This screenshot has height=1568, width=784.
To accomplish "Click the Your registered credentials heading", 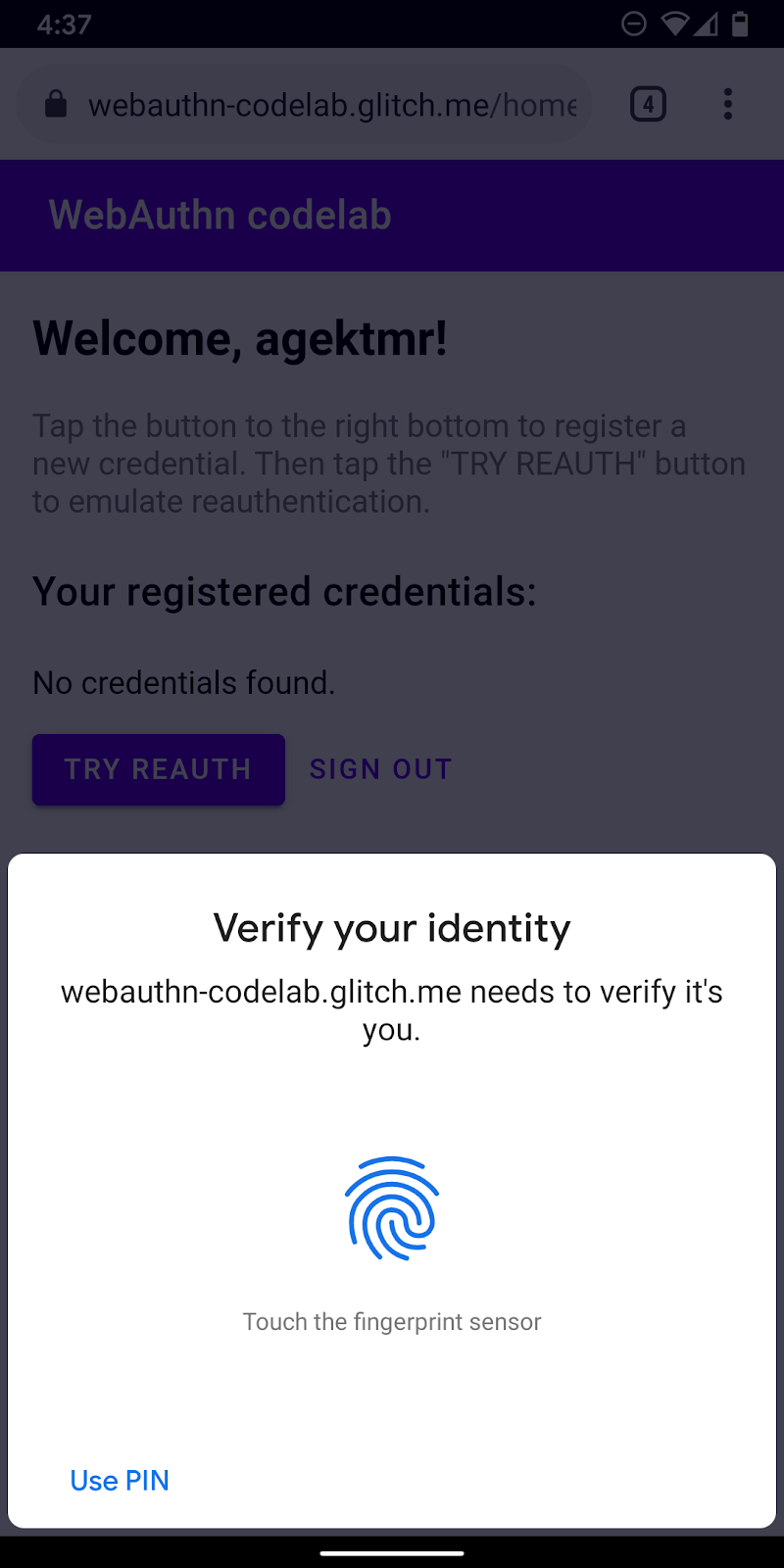I will [284, 591].
